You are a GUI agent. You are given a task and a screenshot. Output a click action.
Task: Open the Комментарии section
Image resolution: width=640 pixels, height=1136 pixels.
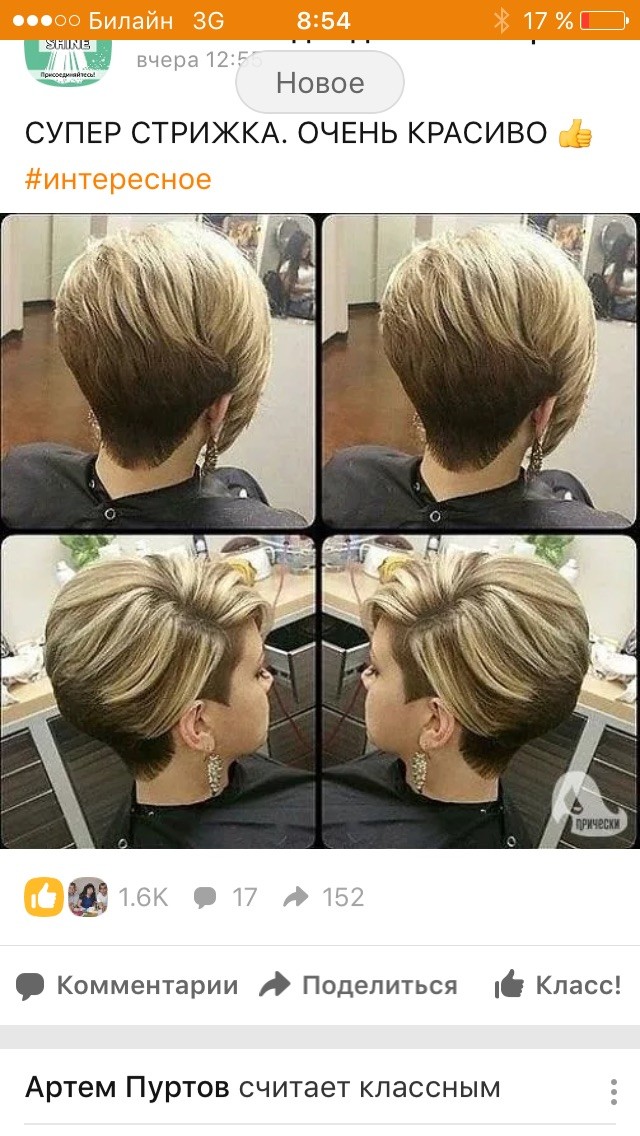coord(128,985)
